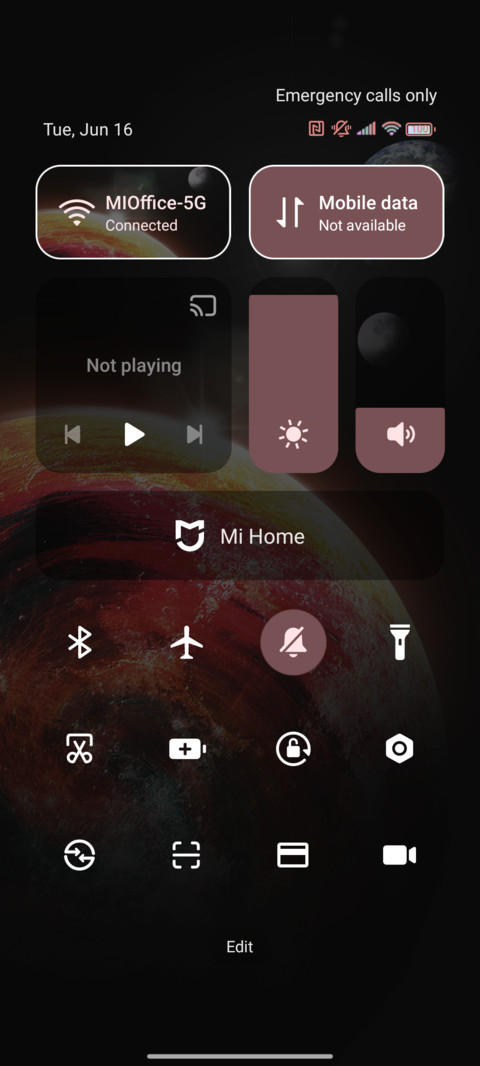Toggle the Mobile data tile
This screenshot has height=1066, width=480.
pos(347,212)
